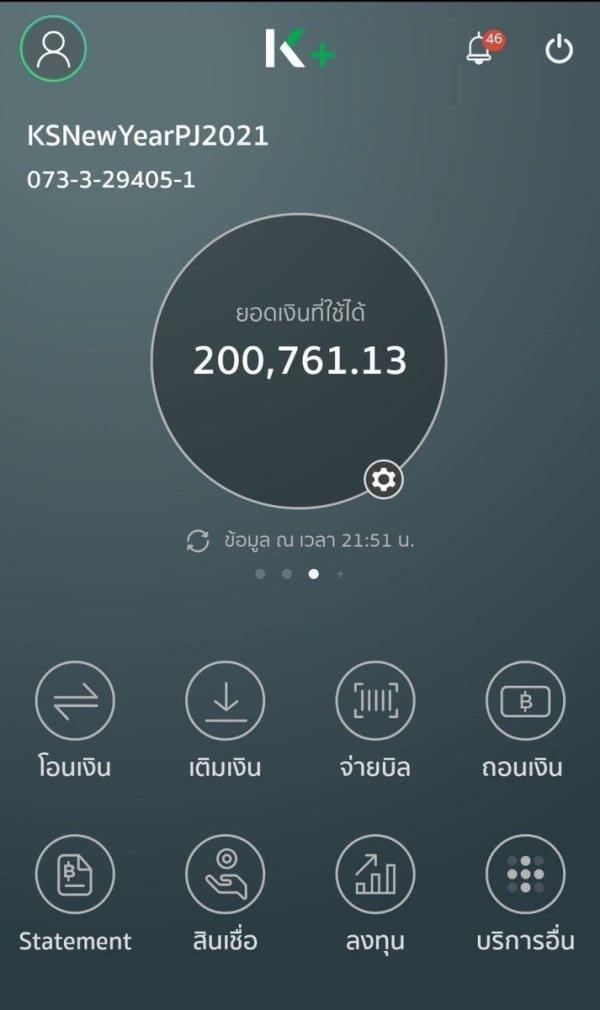Image resolution: width=600 pixels, height=1010 pixels.
Task: Refresh the balance data
Action: click(x=198, y=541)
